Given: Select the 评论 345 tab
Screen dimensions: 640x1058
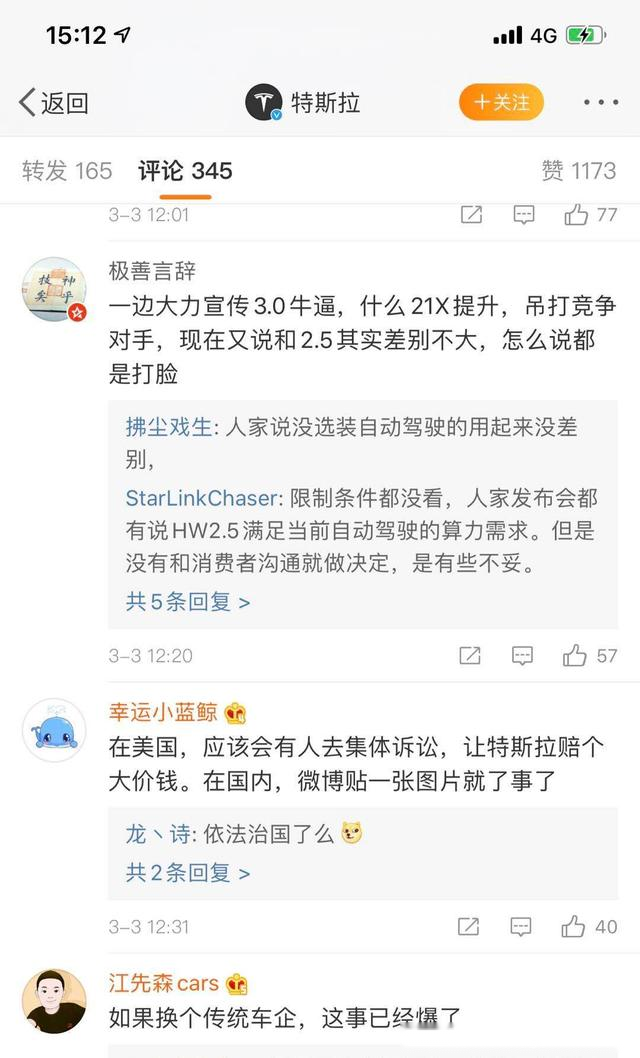Looking at the screenshot, I should [x=185, y=171].
